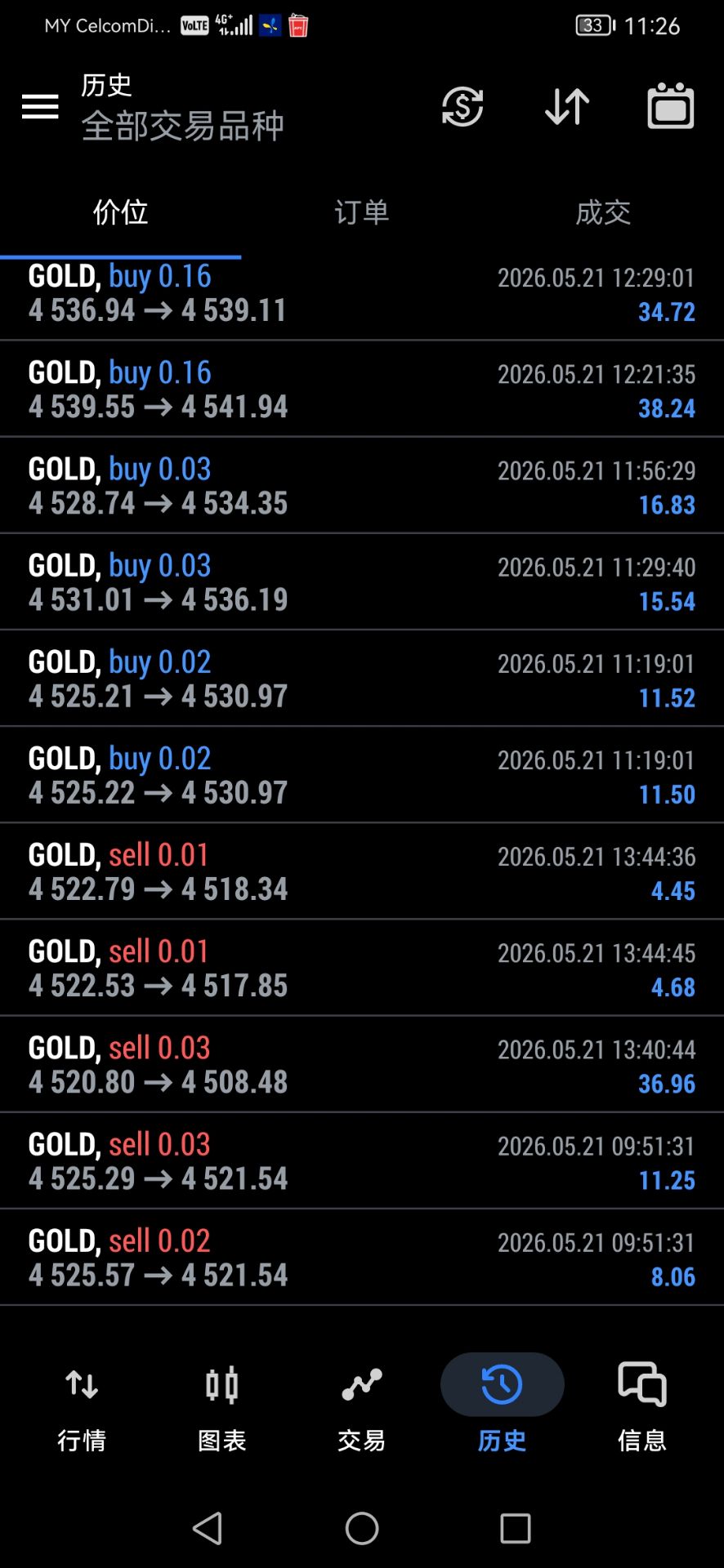Open the GOLD sell 0.03 trade with 36.96 profit
Viewport: 724px width, 1568px height.
(362, 1064)
